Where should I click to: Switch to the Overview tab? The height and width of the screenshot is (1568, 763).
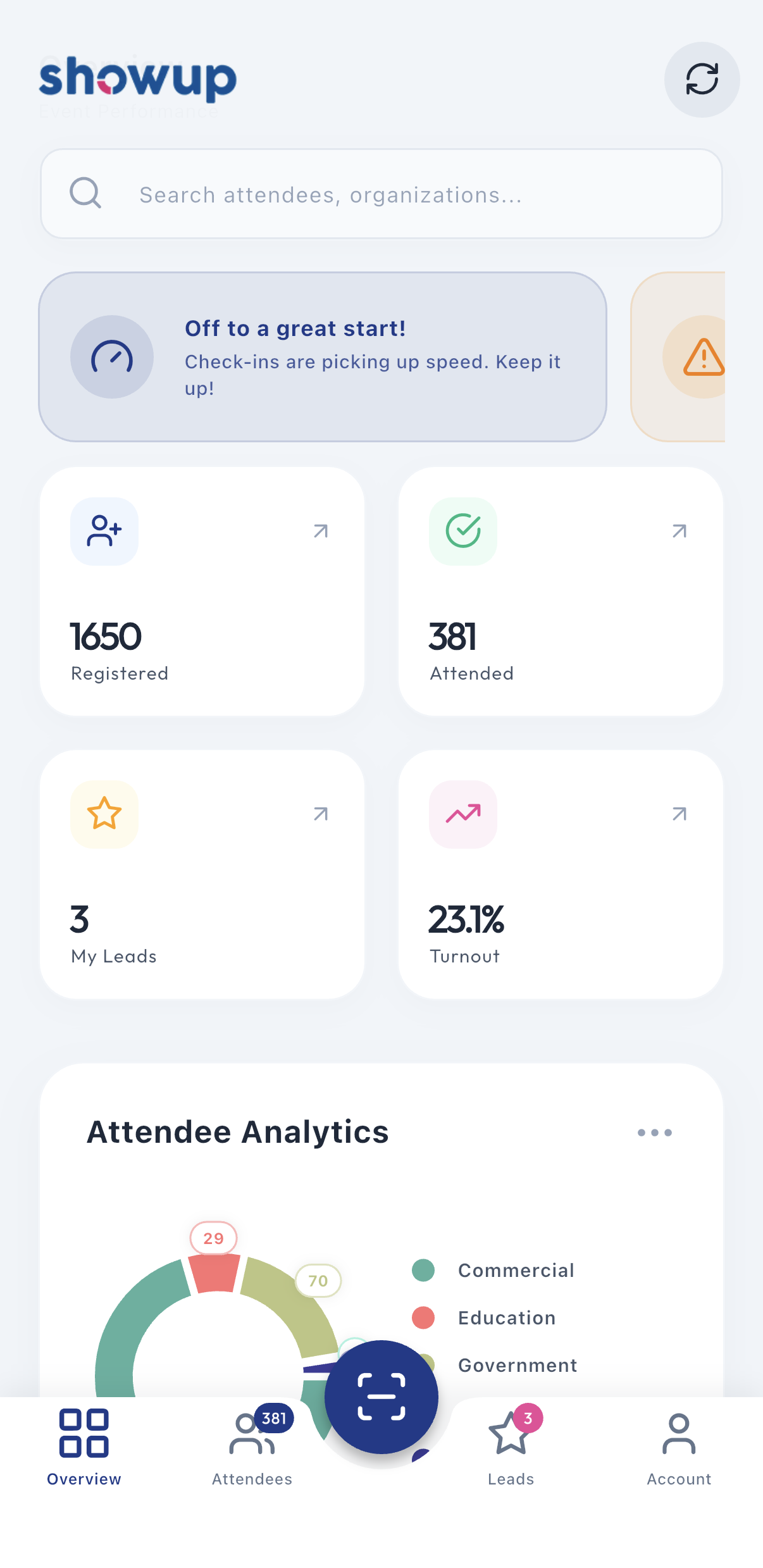(x=84, y=1449)
